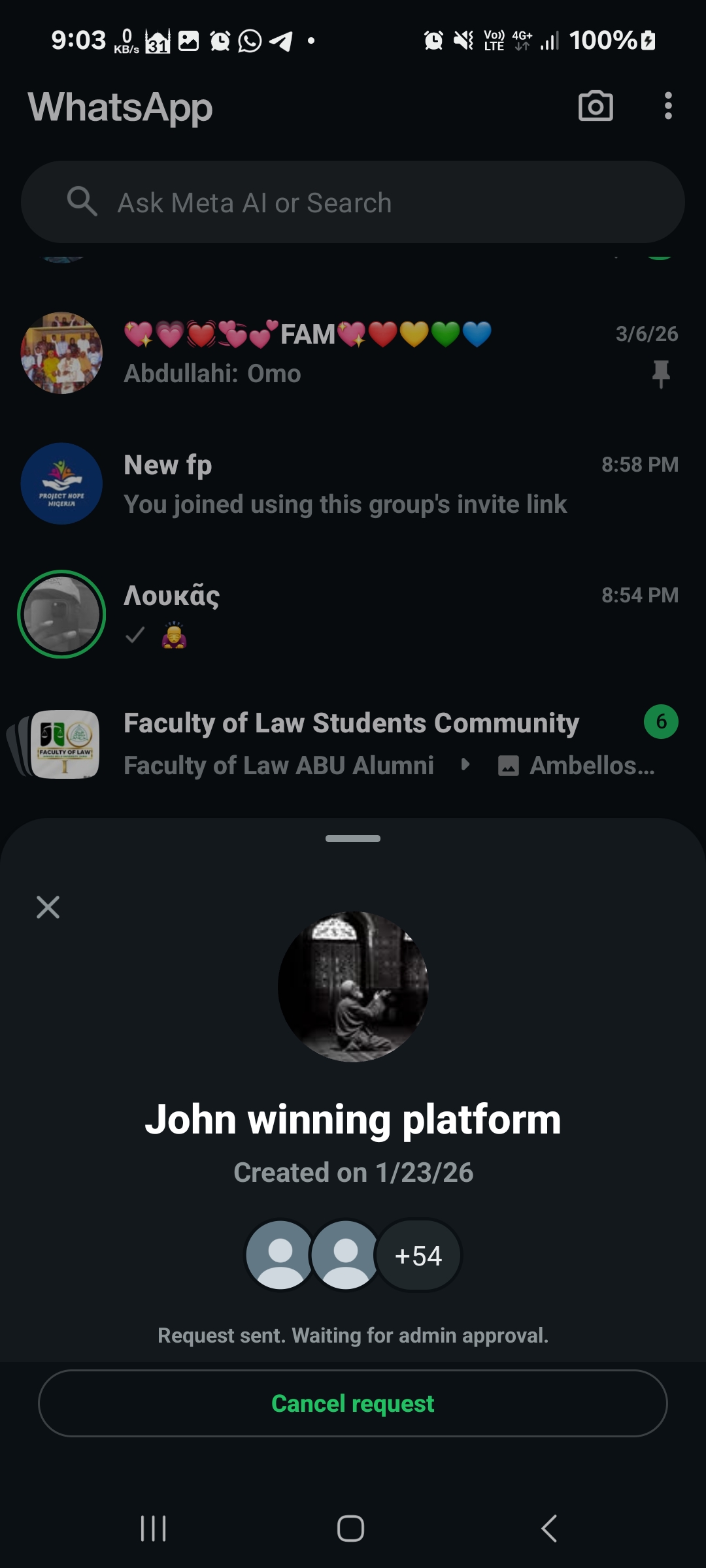Open the three-dot overflow menu
Screen dimensions: 706x1568
click(667, 106)
